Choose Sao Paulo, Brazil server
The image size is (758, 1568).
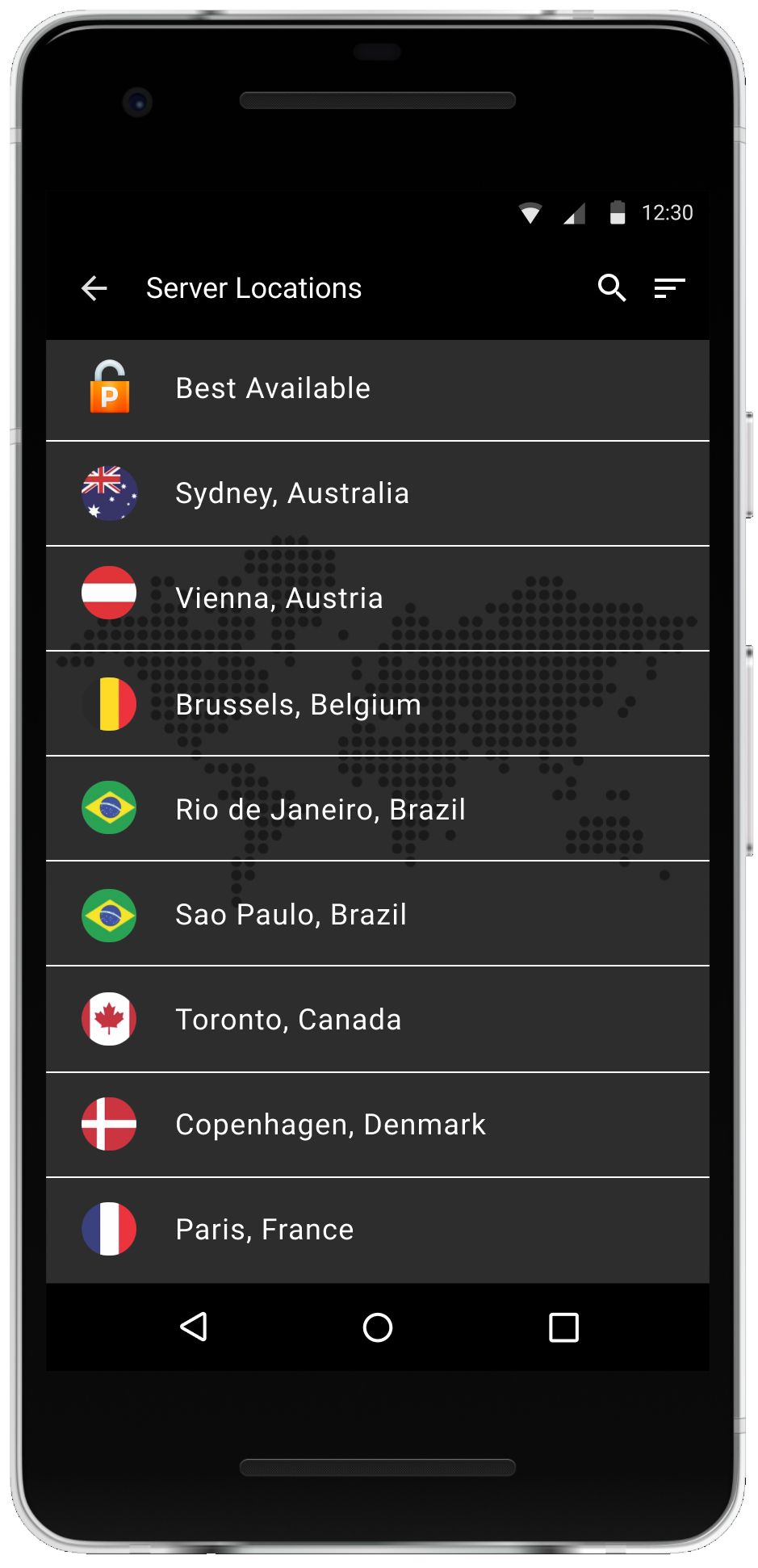(x=377, y=914)
